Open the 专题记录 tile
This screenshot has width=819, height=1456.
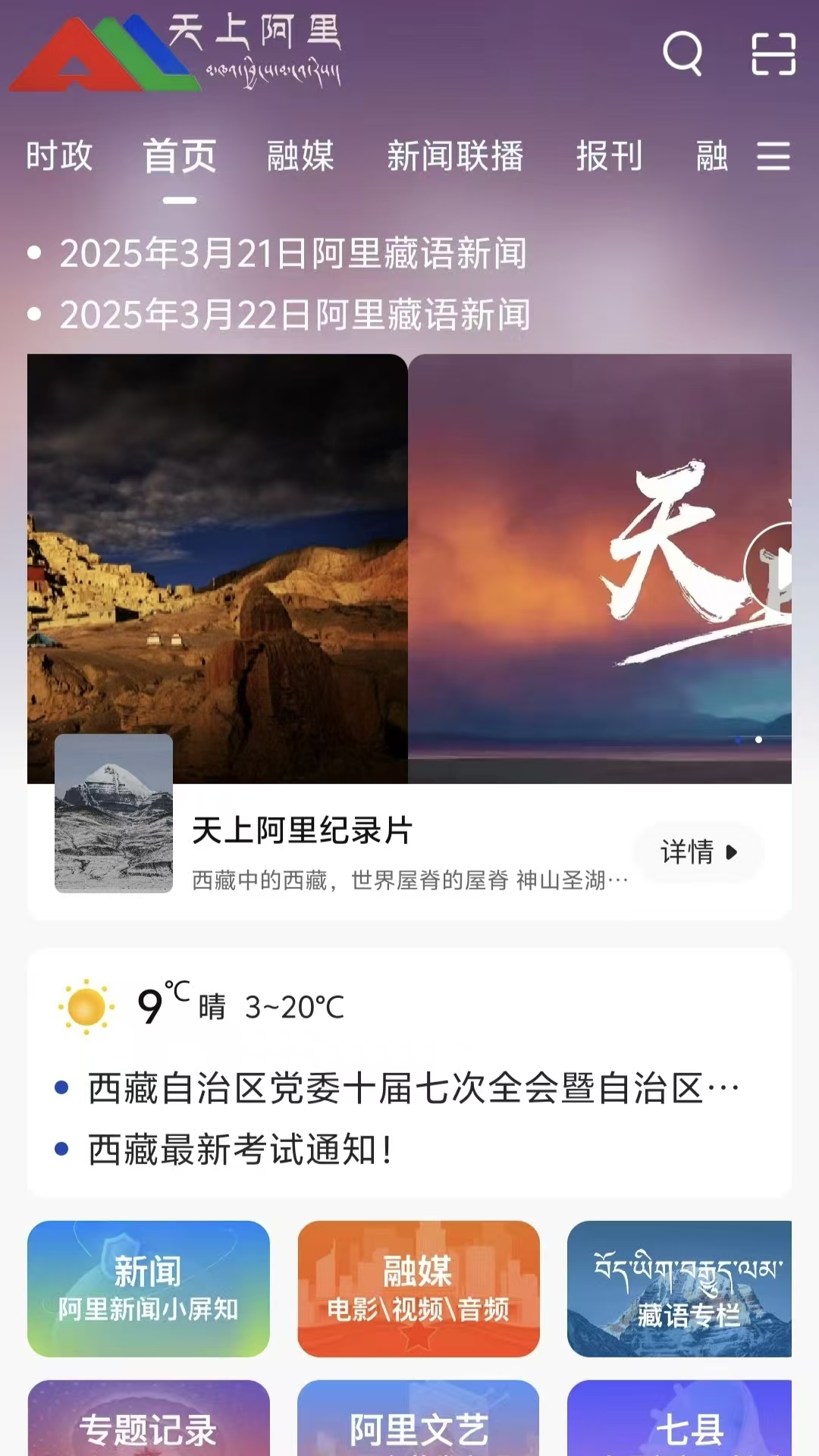point(149,1428)
